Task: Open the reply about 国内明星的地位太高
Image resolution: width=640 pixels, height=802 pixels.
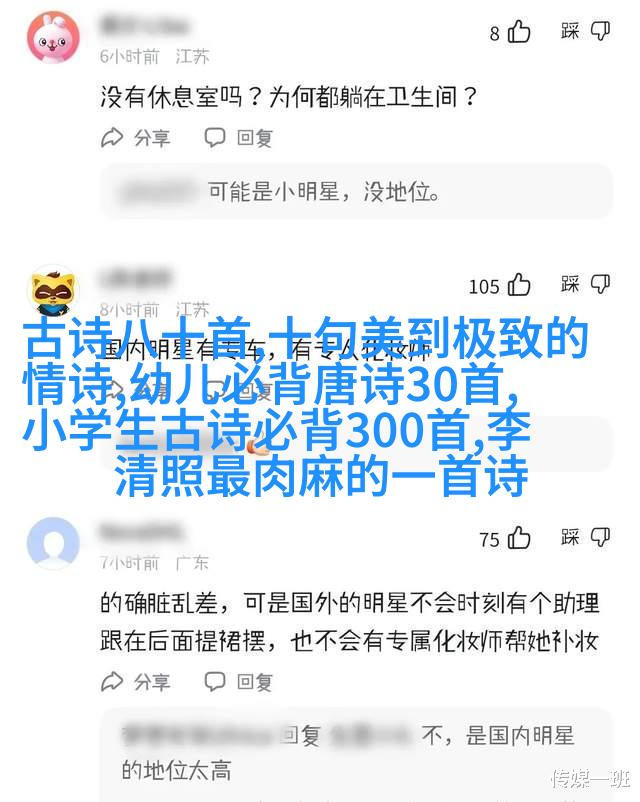Action: (x=355, y=753)
